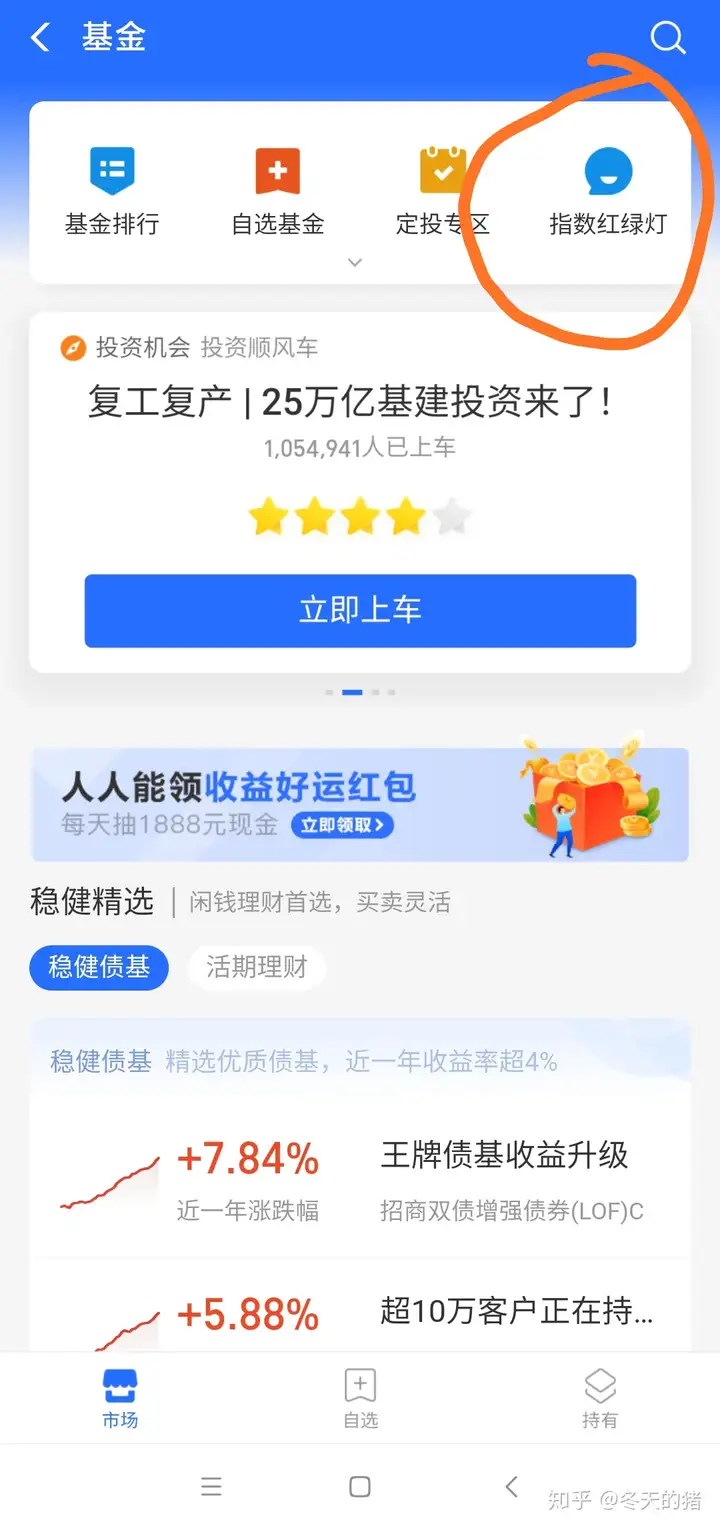720x1530 pixels.
Task: Open the 收益好运红包 banner
Action: coord(360,805)
